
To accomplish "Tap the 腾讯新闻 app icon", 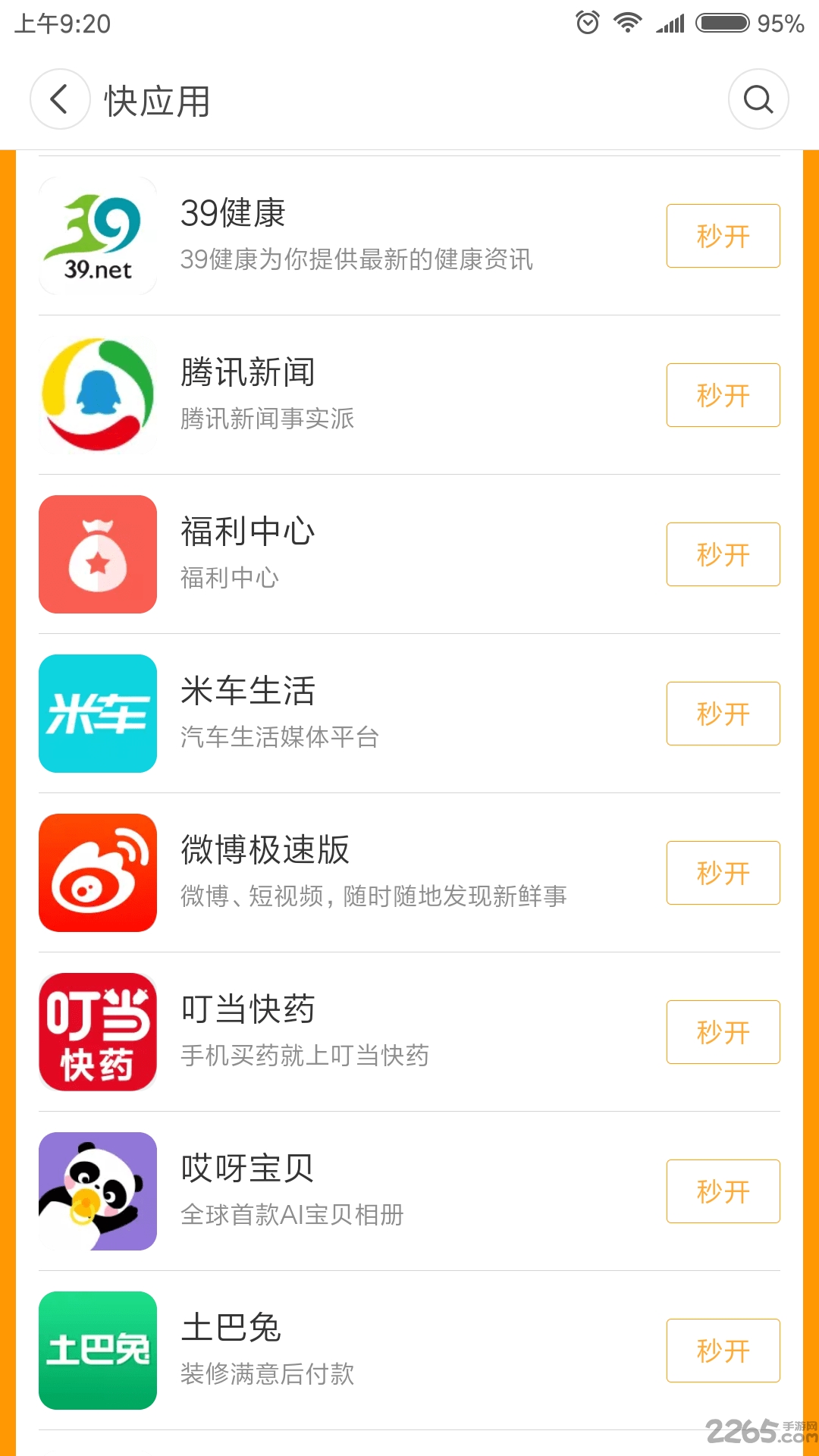I will [97, 394].
